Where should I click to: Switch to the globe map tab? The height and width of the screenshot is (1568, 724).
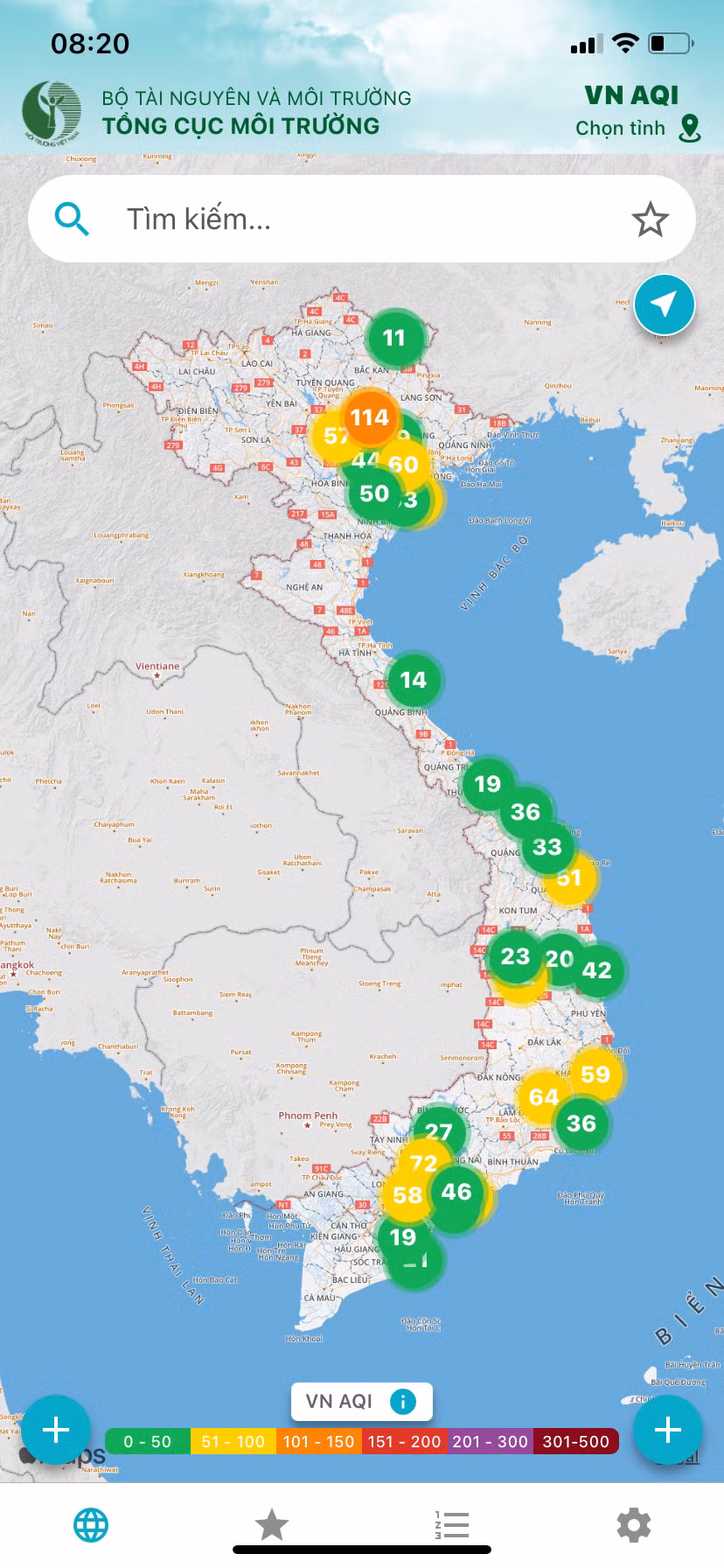91,1525
